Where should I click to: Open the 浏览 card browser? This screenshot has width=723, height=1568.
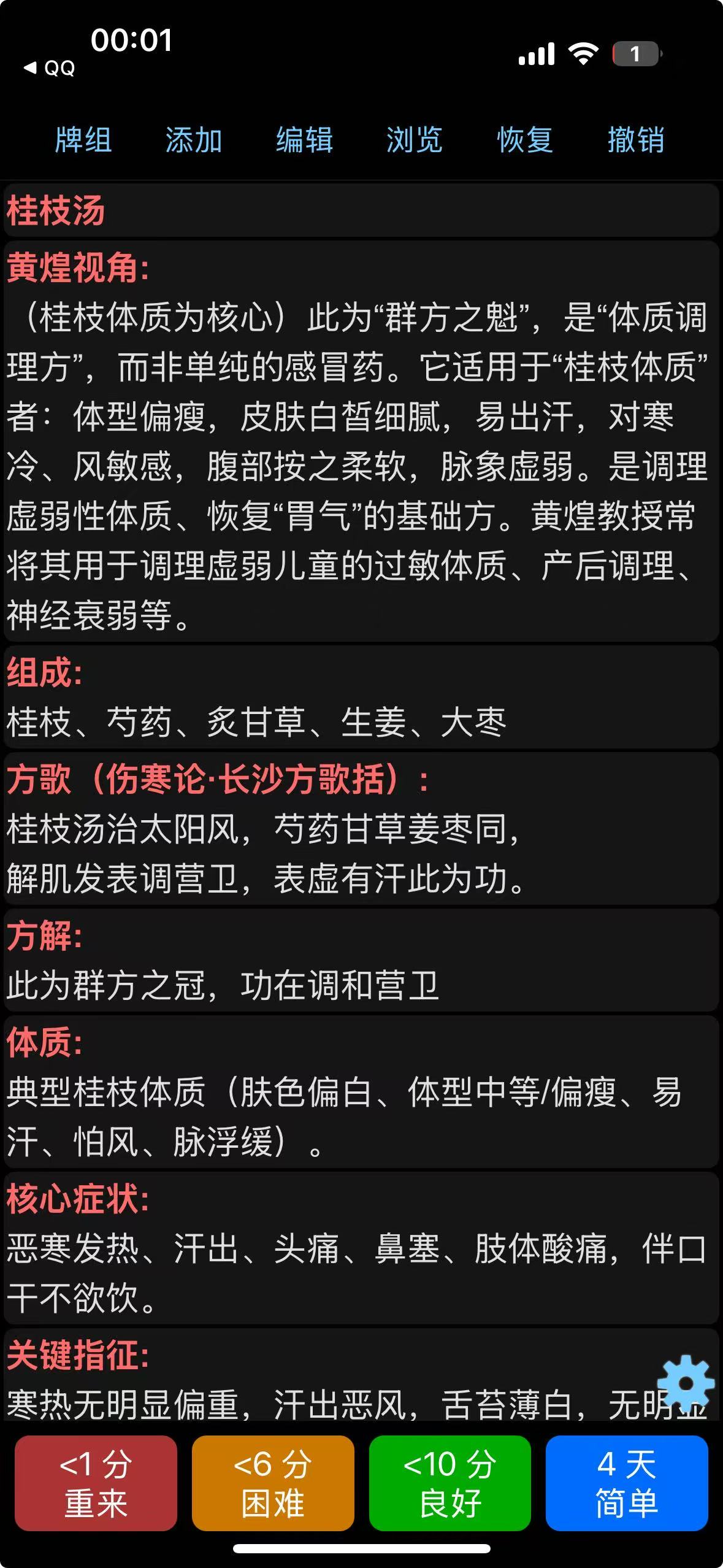coord(415,140)
